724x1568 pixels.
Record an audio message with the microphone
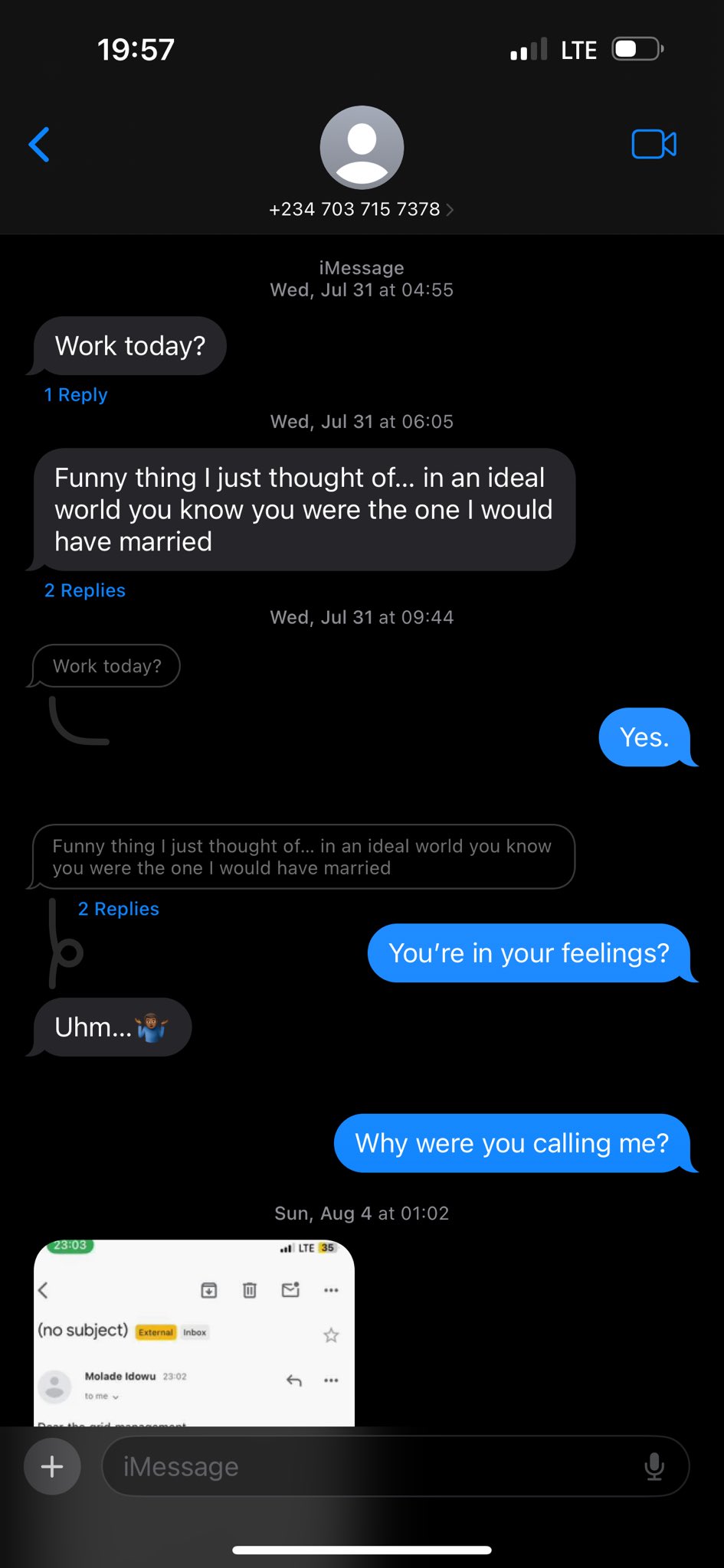click(654, 1466)
